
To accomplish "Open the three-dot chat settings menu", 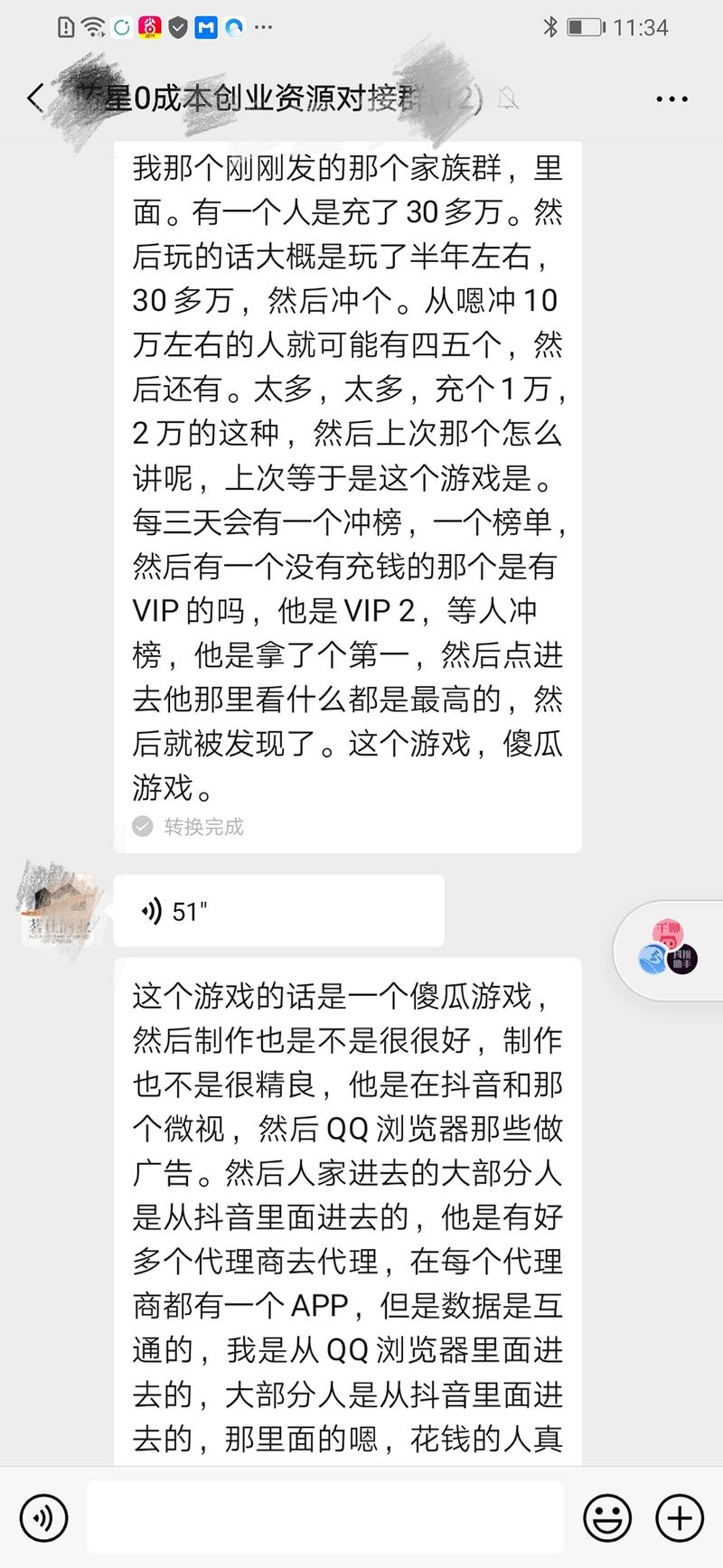I will [x=670, y=98].
